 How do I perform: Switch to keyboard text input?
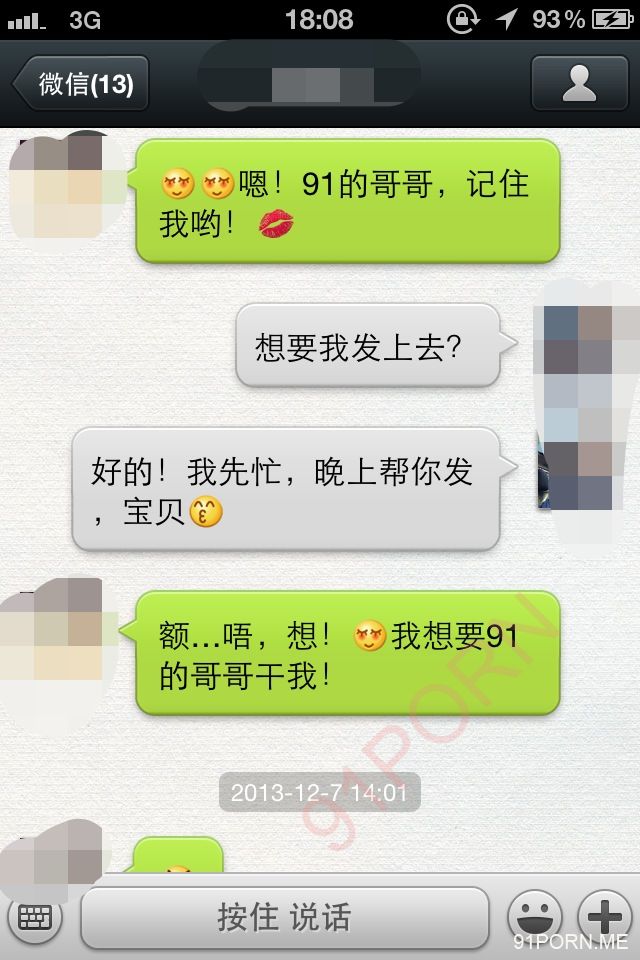[35, 915]
